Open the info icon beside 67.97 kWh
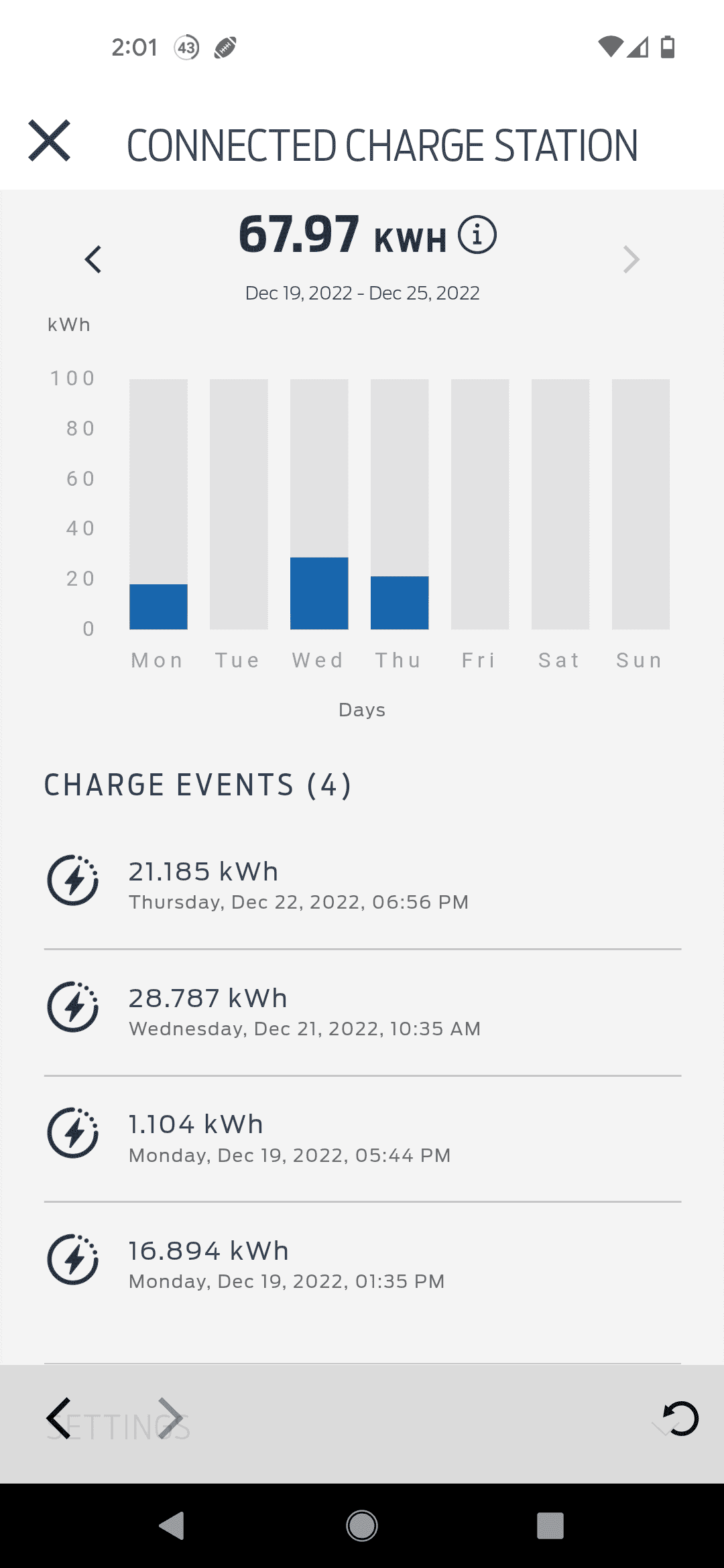Image resolution: width=724 pixels, height=1568 pixels. pyautogui.click(x=477, y=235)
